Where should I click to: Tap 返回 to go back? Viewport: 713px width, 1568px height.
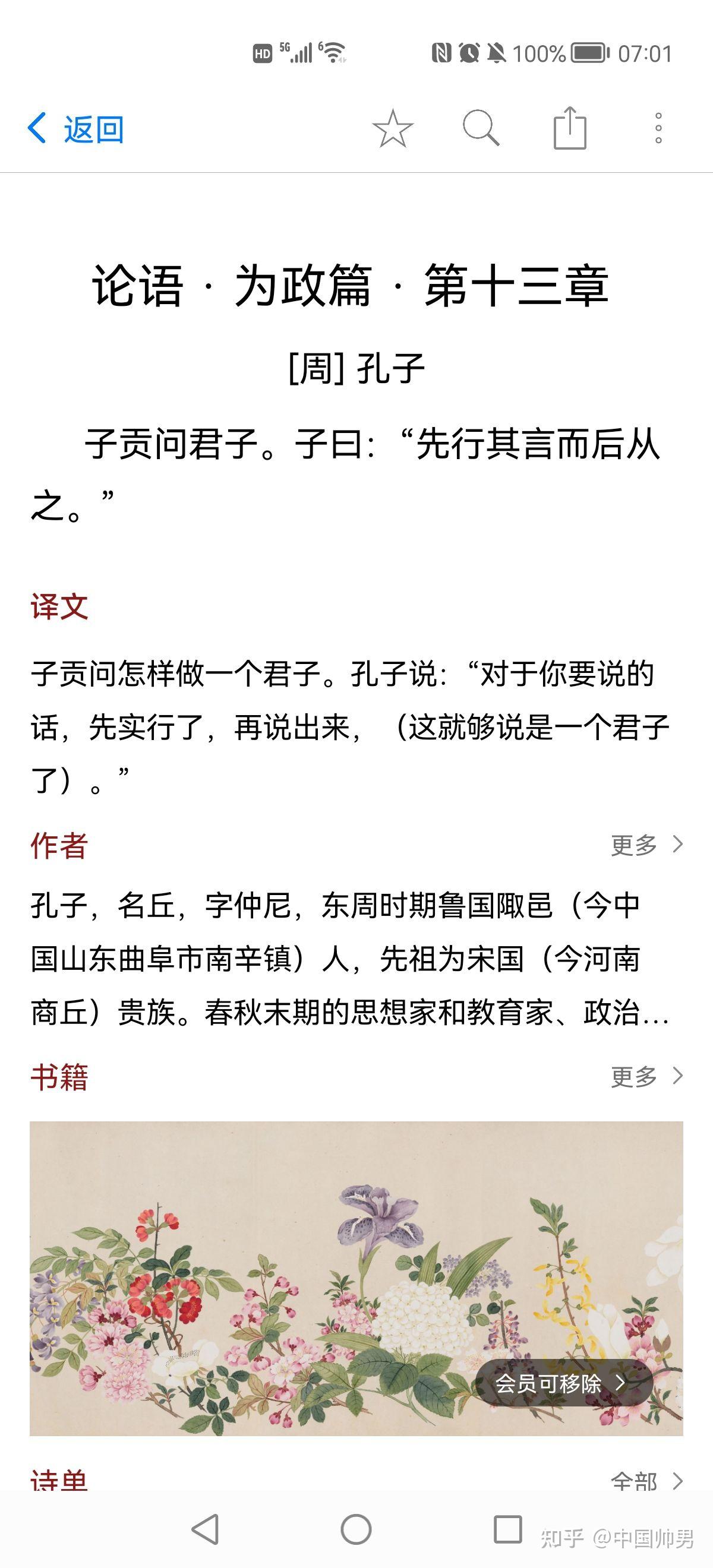[x=75, y=129]
